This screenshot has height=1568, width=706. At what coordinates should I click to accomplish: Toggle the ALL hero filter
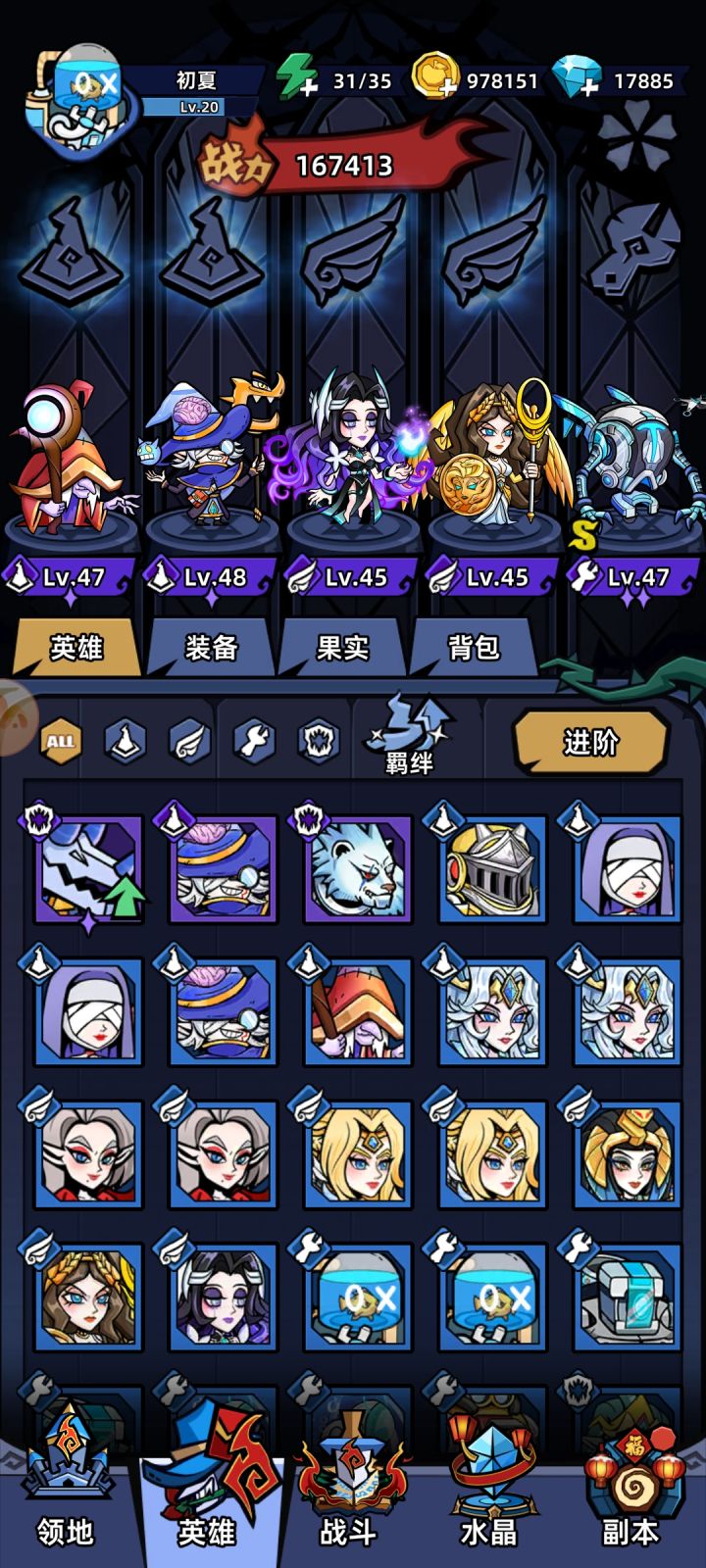tap(59, 742)
